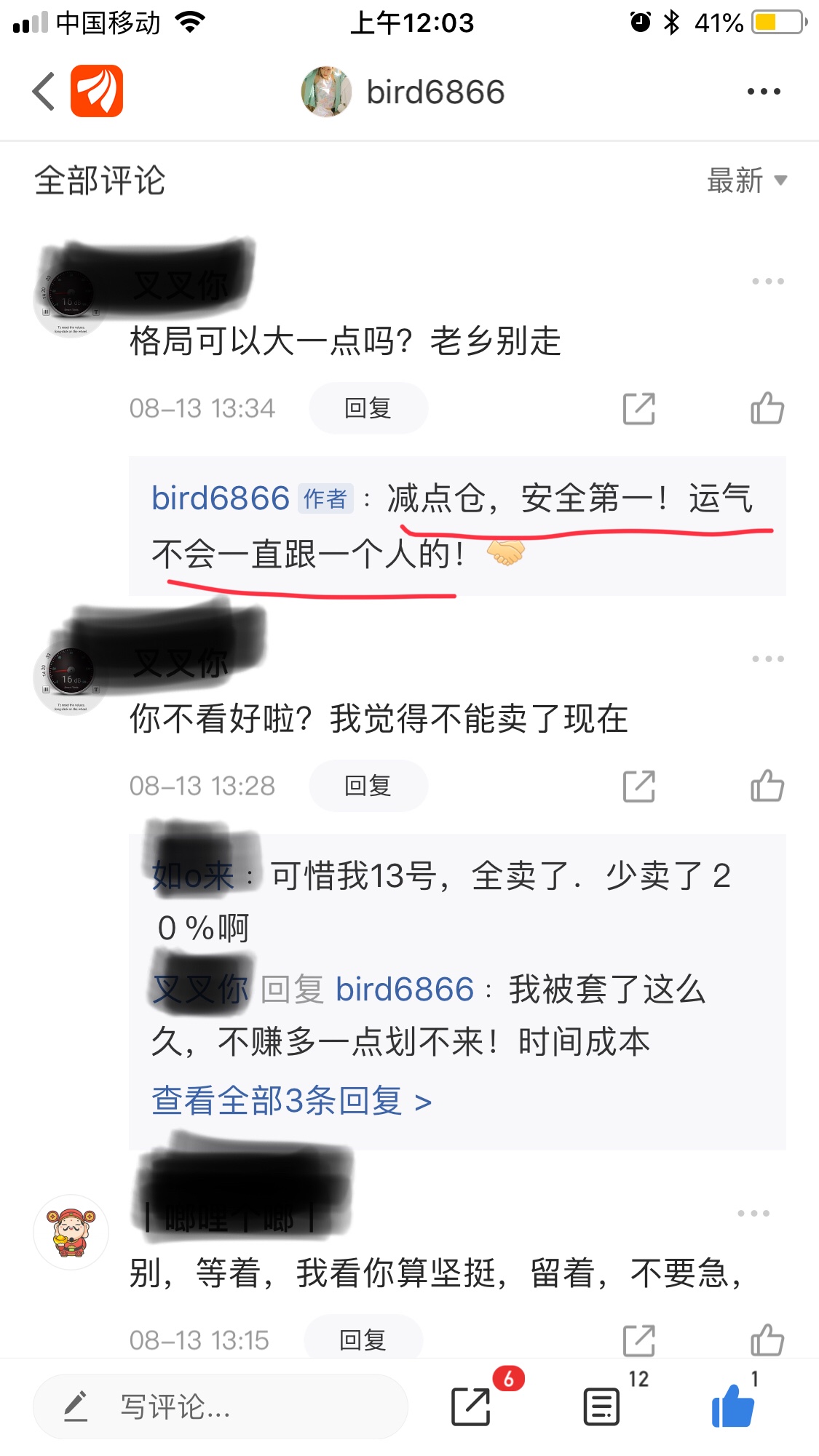
Task: Open bird6866's profile from the header
Action: click(403, 92)
